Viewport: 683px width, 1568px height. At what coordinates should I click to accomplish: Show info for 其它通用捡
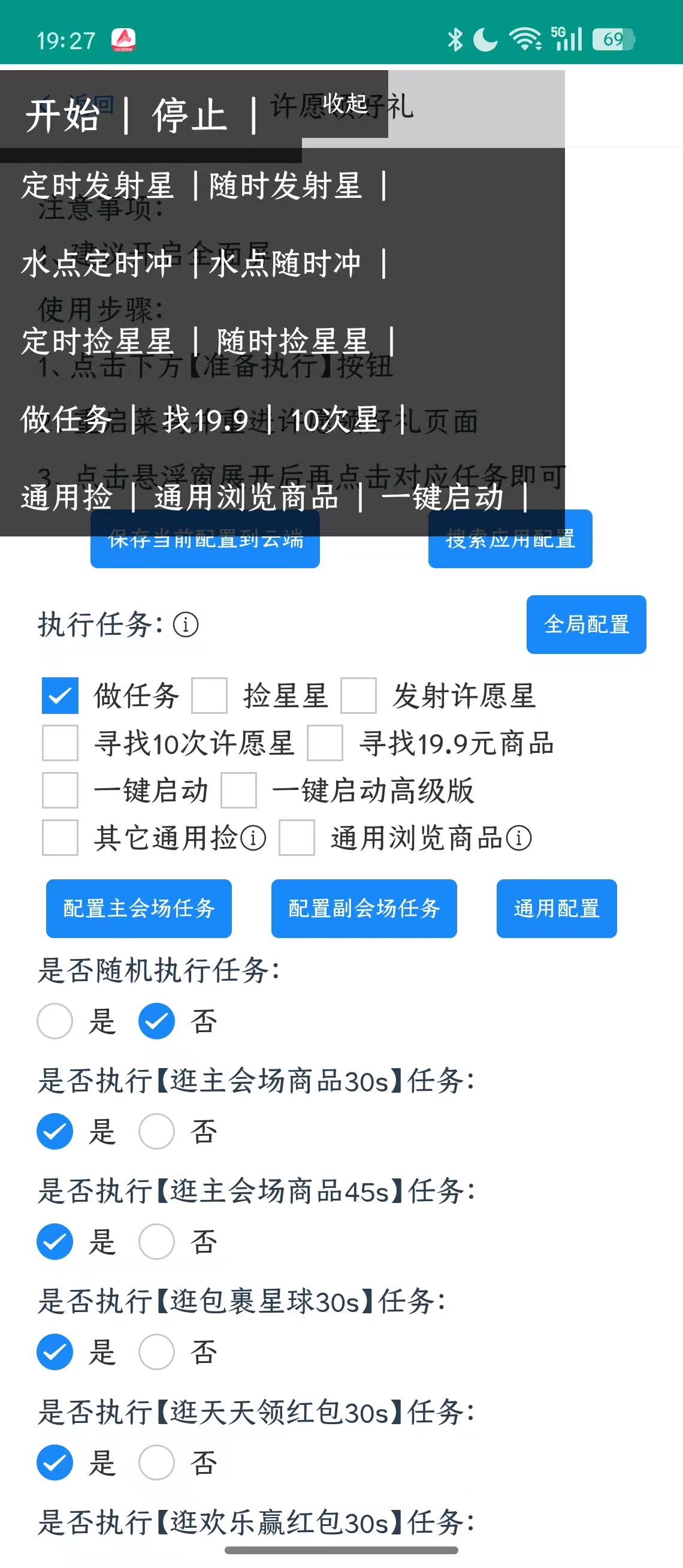click(253, 838)
